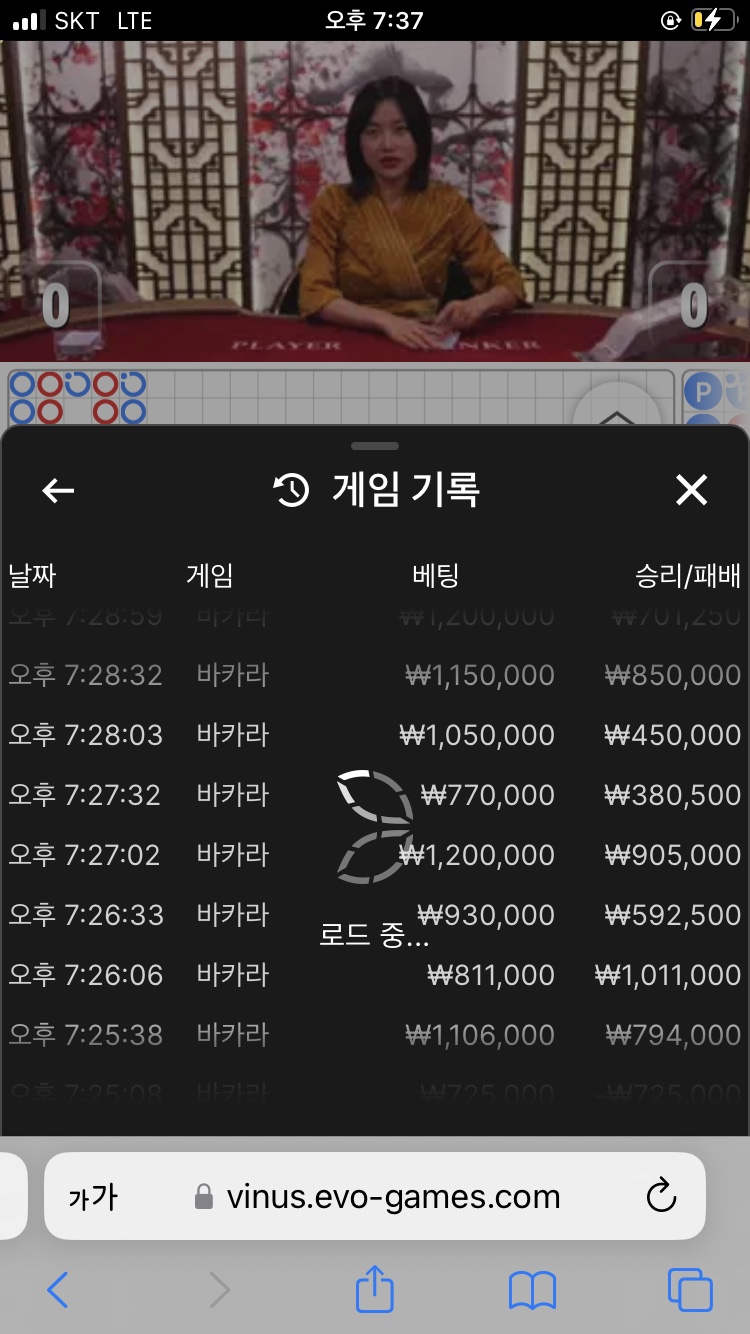Show open Safari tabs
750x1334 pixels.
click(x=690, y=1291)
